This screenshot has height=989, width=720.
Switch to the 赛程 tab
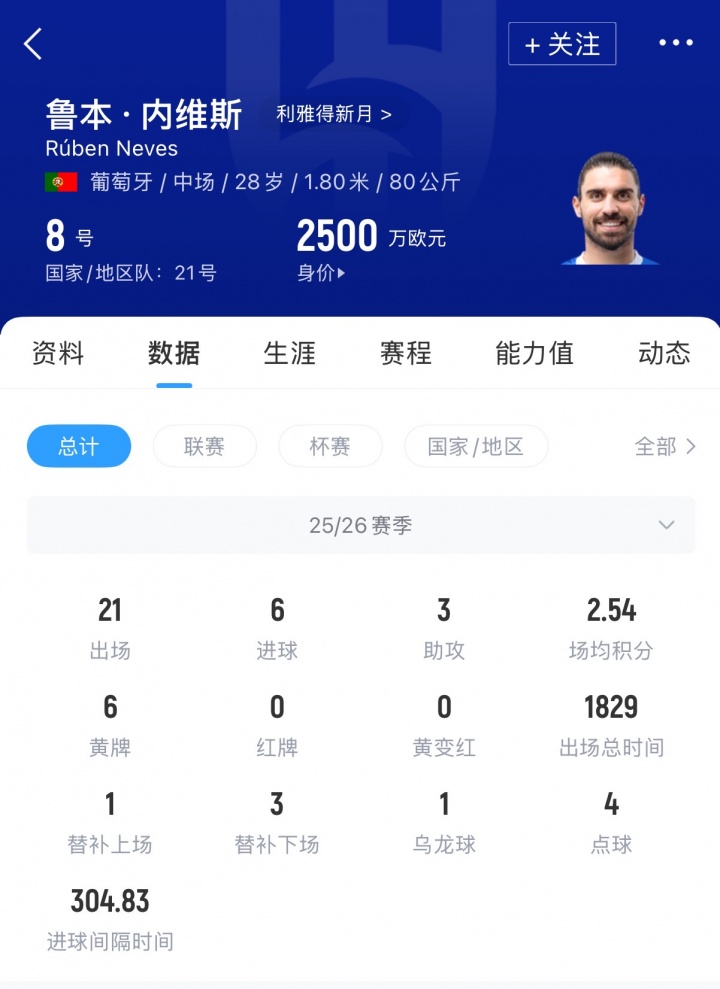pyautogui.click(x=406, y=353)
